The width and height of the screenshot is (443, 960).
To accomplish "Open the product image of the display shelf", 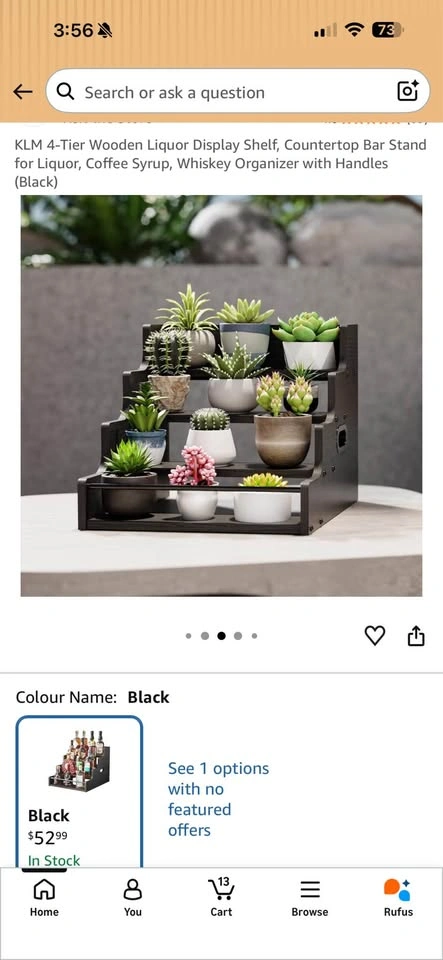I will click(x=222, y=396).
